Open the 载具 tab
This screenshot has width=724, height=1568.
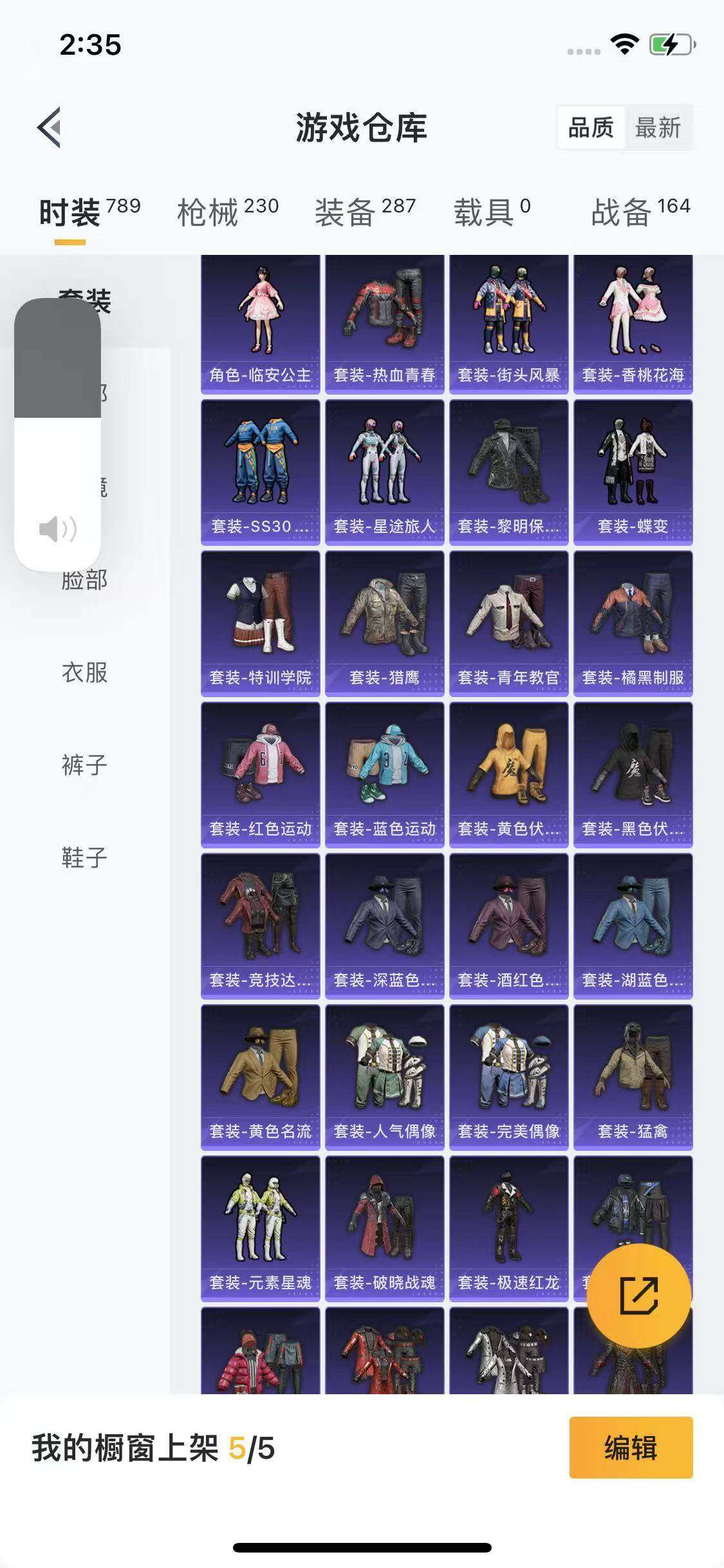pyautogui.click(x=492, y=212)
